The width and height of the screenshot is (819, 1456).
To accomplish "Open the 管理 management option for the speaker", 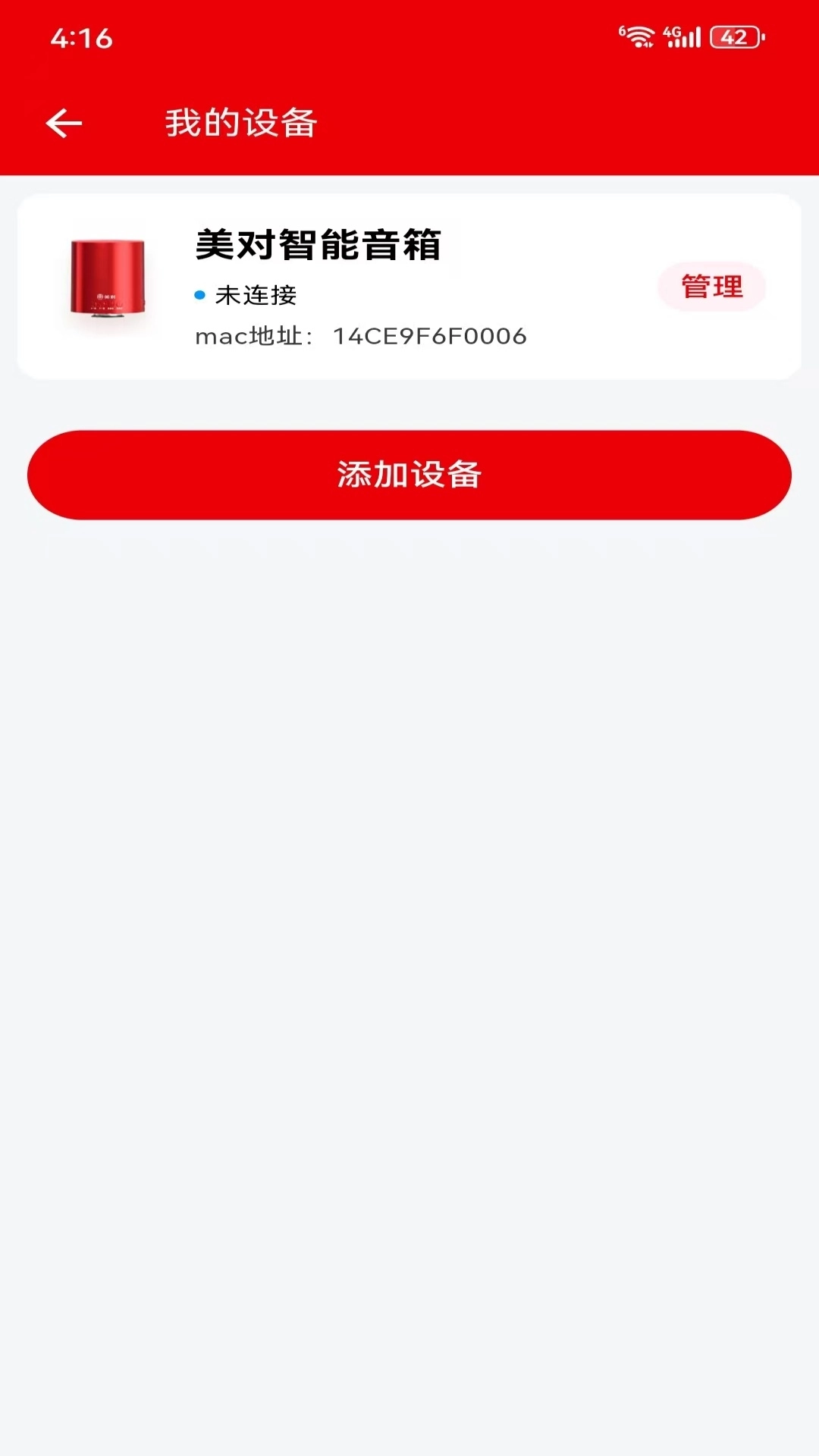I will [x=711, y=286].
